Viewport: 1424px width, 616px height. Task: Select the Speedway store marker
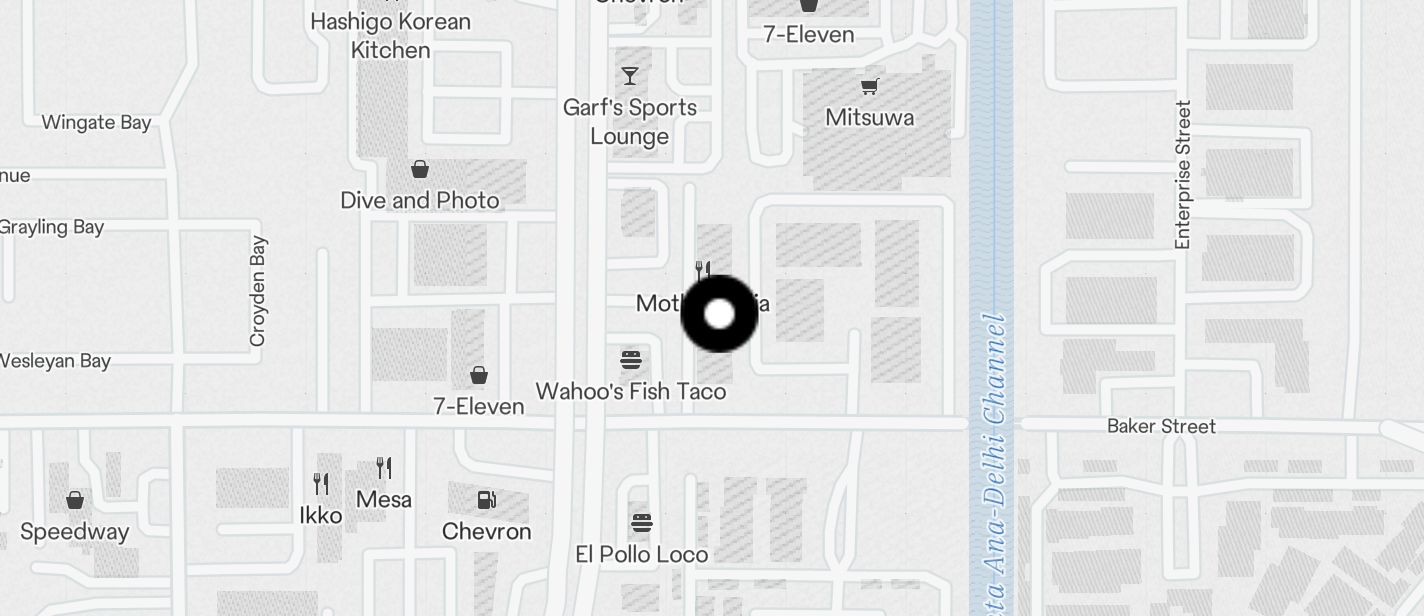75,500
